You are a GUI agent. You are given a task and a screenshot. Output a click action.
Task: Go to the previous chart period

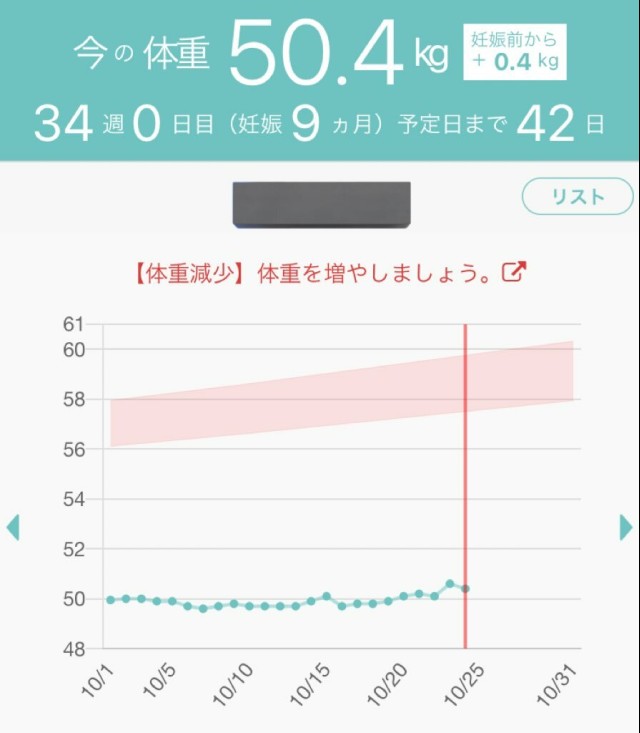(13, 527)
